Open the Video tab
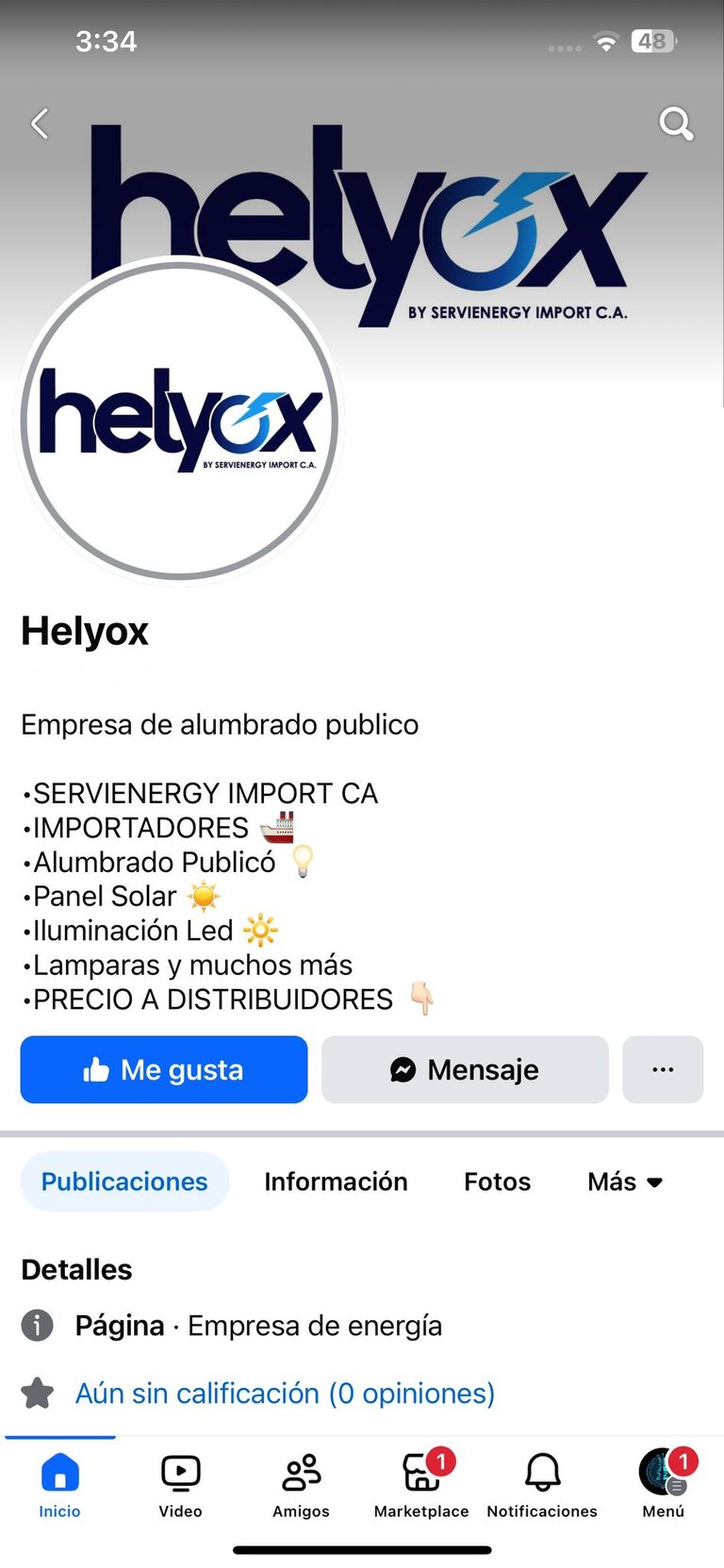The height and width of the screenshot is (1568, 724). (180, 1484)
